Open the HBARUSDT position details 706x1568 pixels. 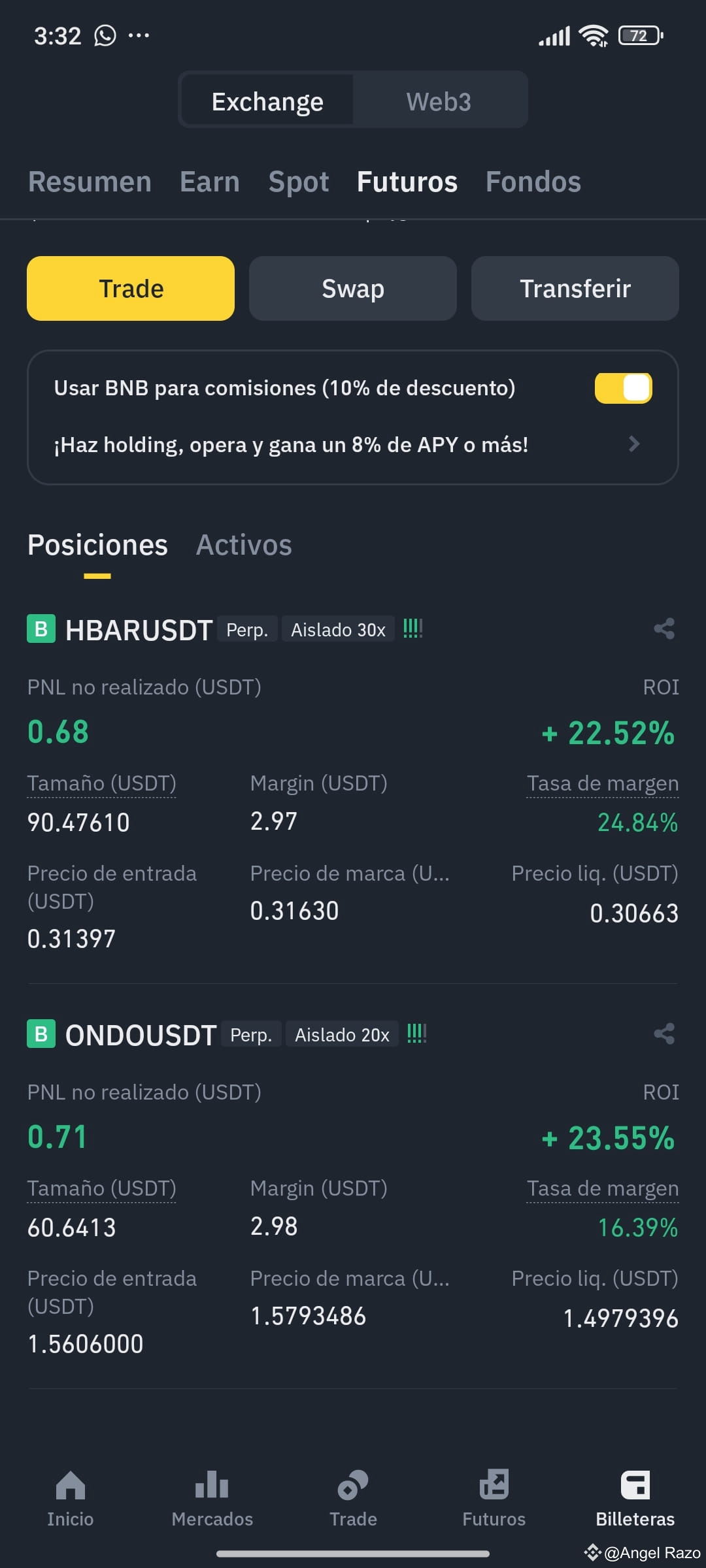[x=139, y=630]
